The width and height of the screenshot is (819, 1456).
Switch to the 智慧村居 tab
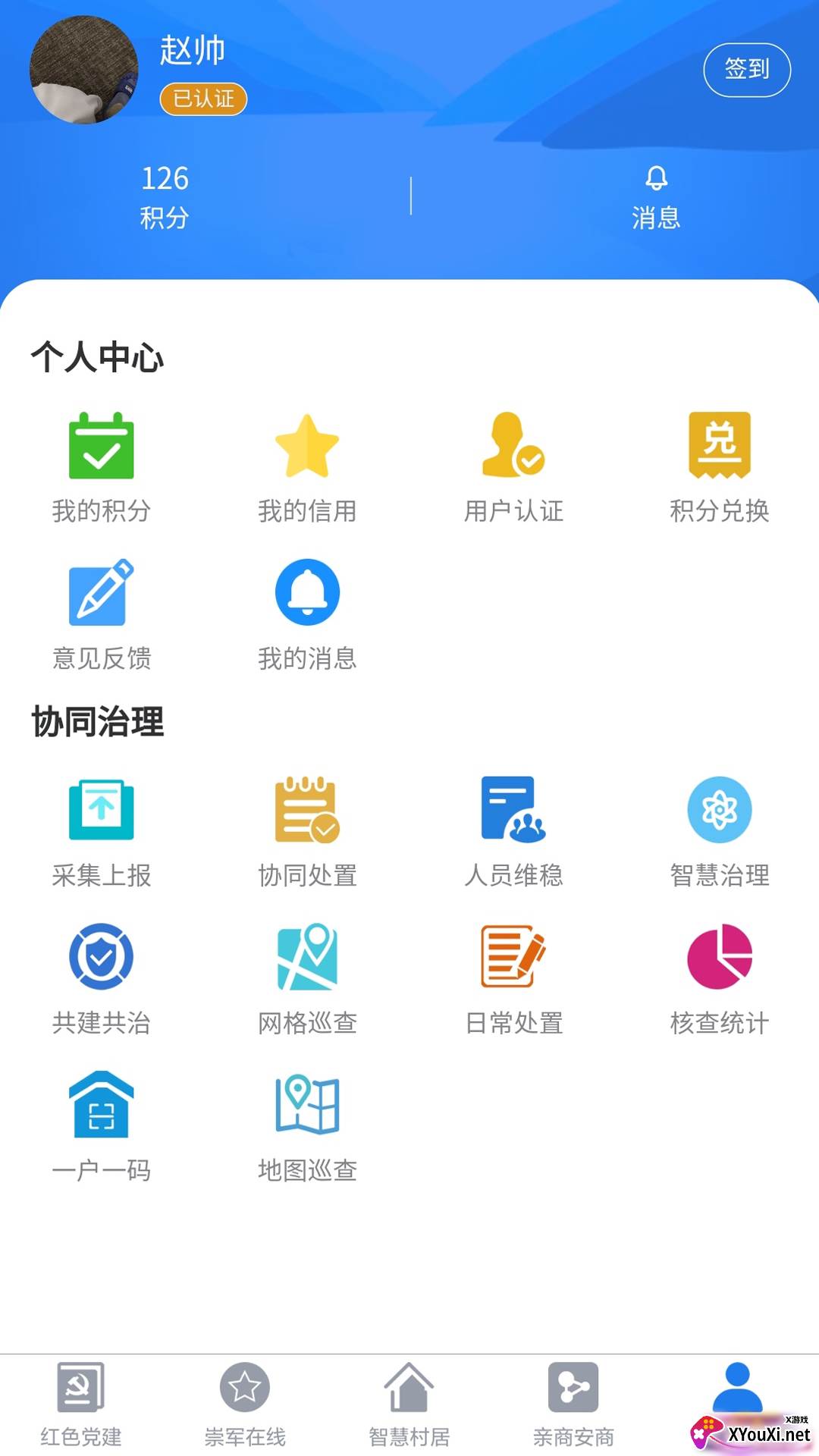409,1405
